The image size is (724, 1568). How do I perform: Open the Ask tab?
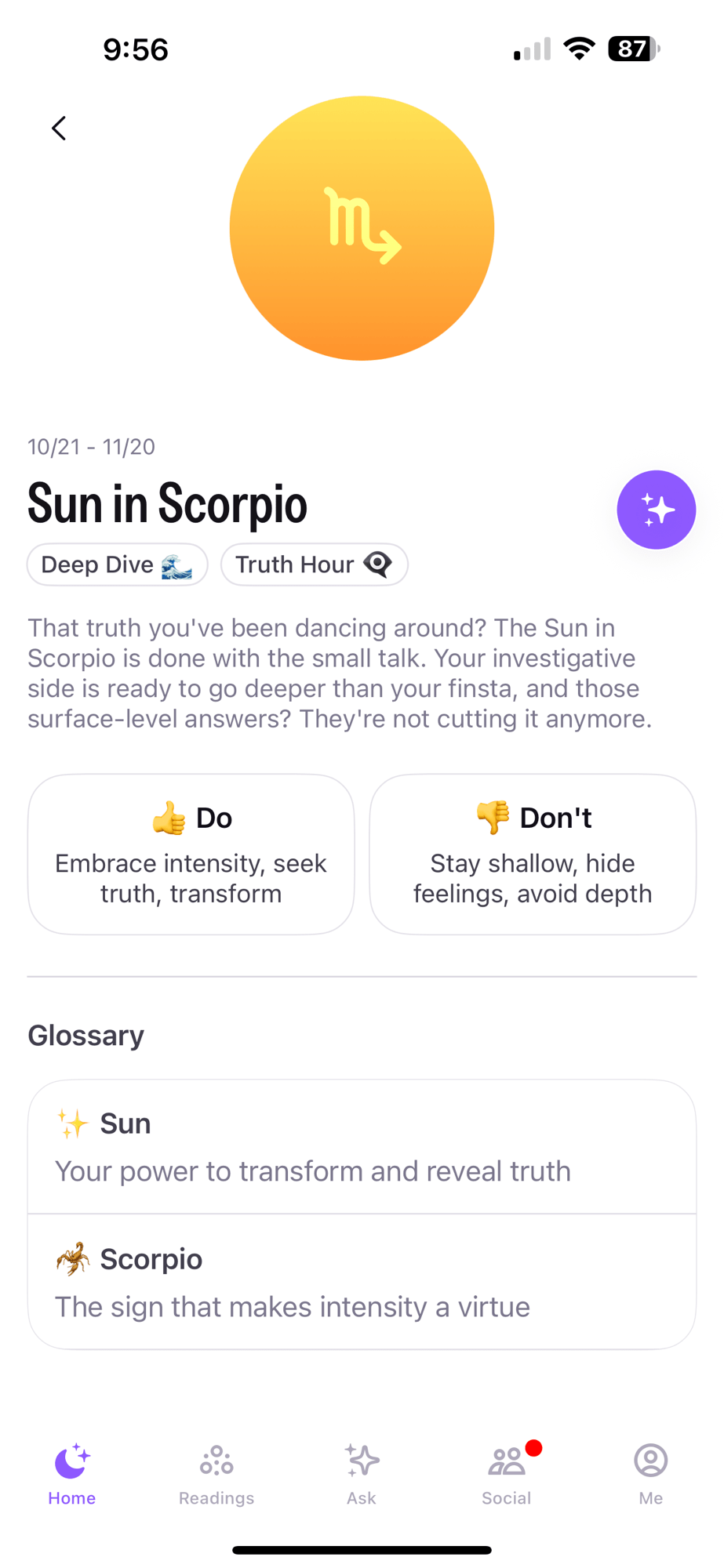click(x=362, y=1474)
